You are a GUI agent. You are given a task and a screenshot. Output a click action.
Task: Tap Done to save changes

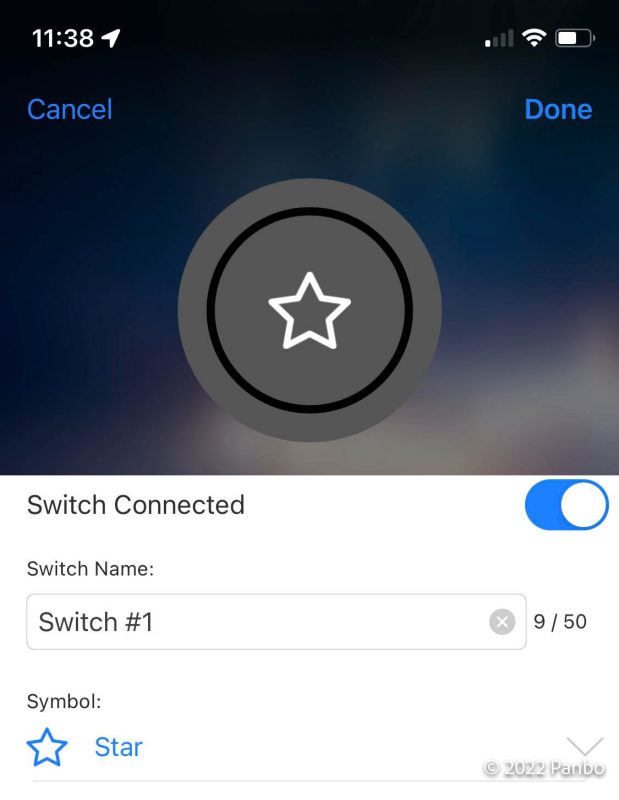(x=558, y=109)
